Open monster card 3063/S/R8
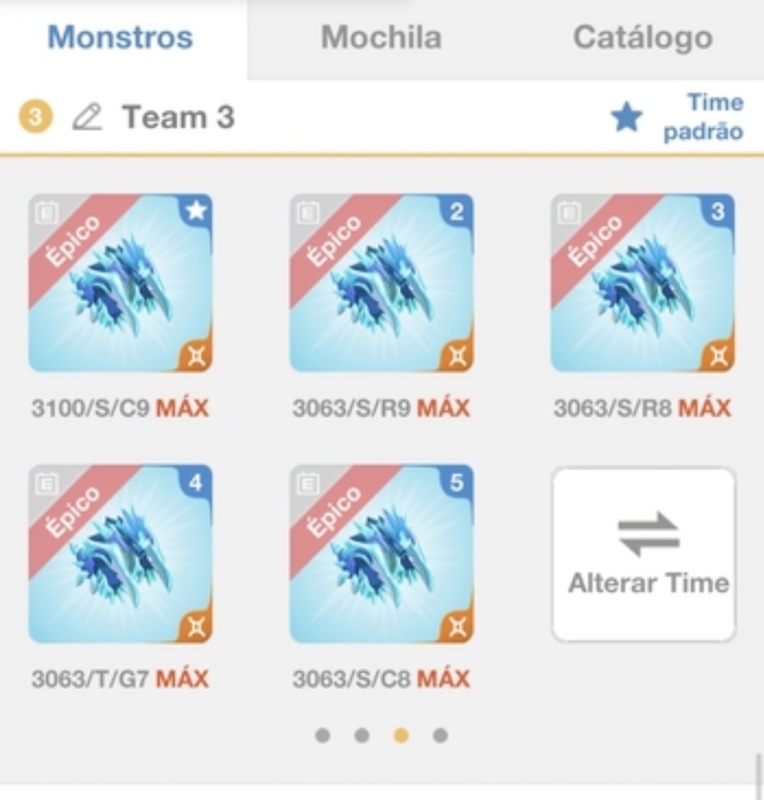Screen dimensions: 764x800 642,283
